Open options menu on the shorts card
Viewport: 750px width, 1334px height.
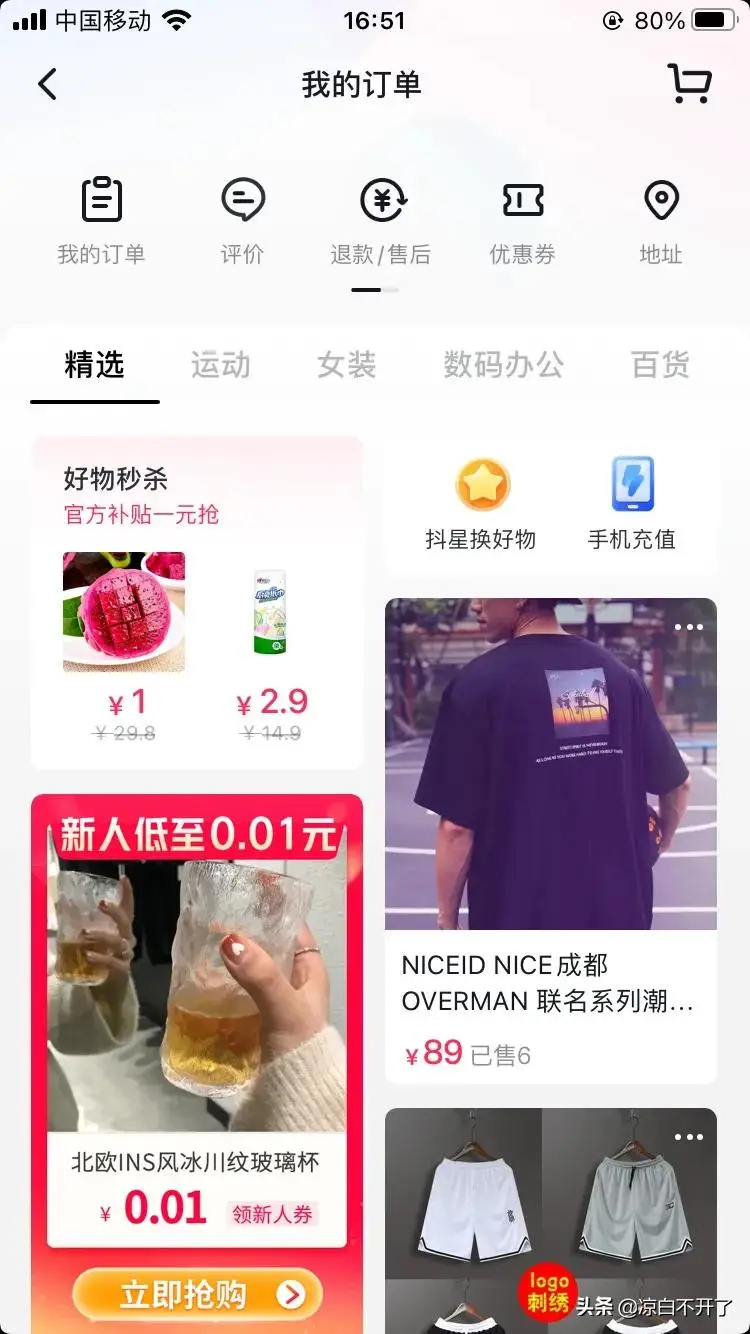[689, 1137]
